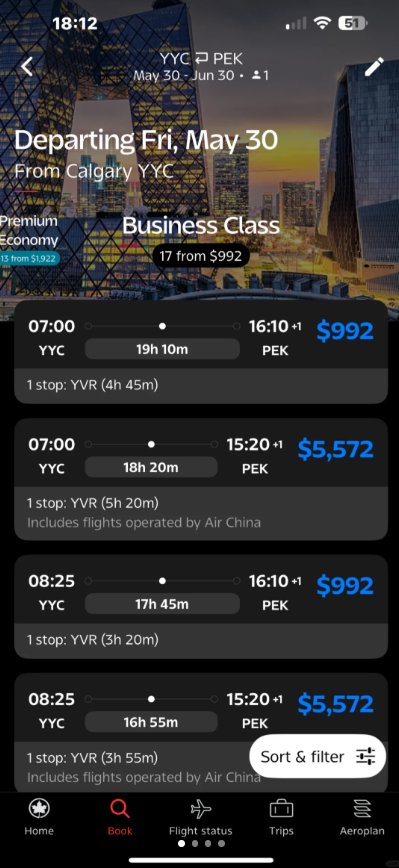The image size is (399, 868).
Task: Open the Aeroplan tab
Action: point(362,818)
